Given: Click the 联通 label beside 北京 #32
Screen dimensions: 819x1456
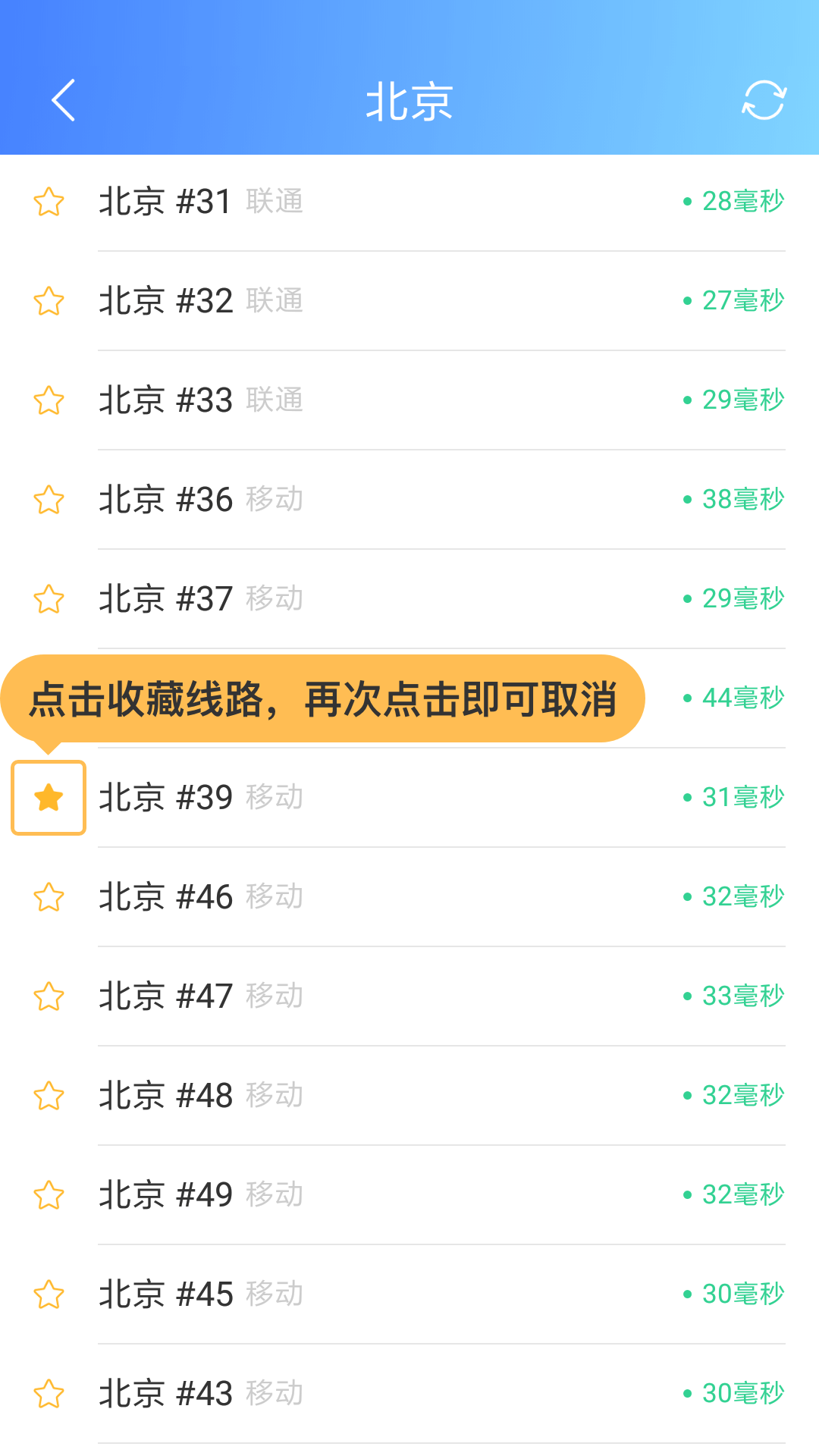Looking at the screenshot, I should coord(275,303).
